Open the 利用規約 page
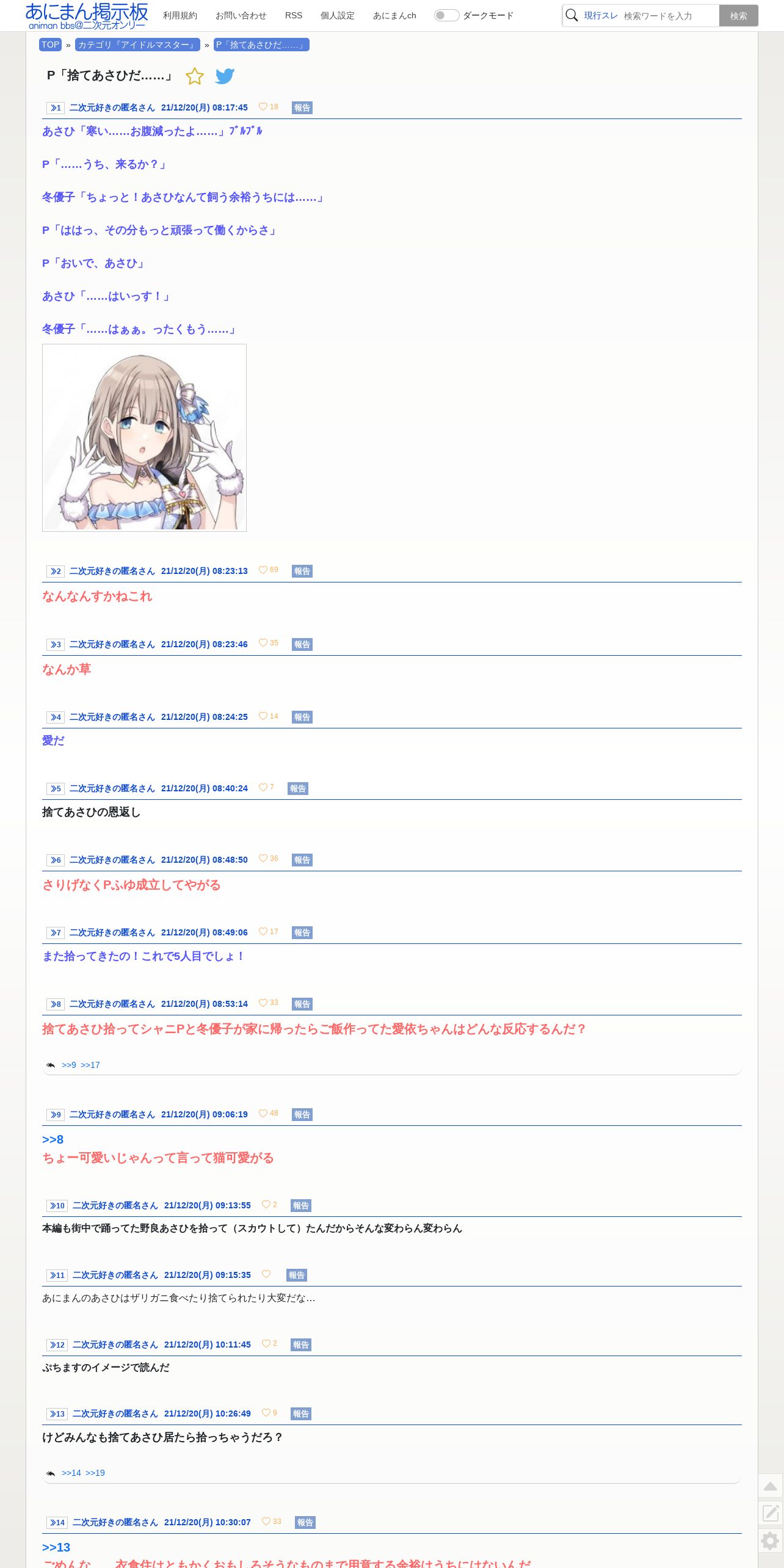 tap(180, 15)
